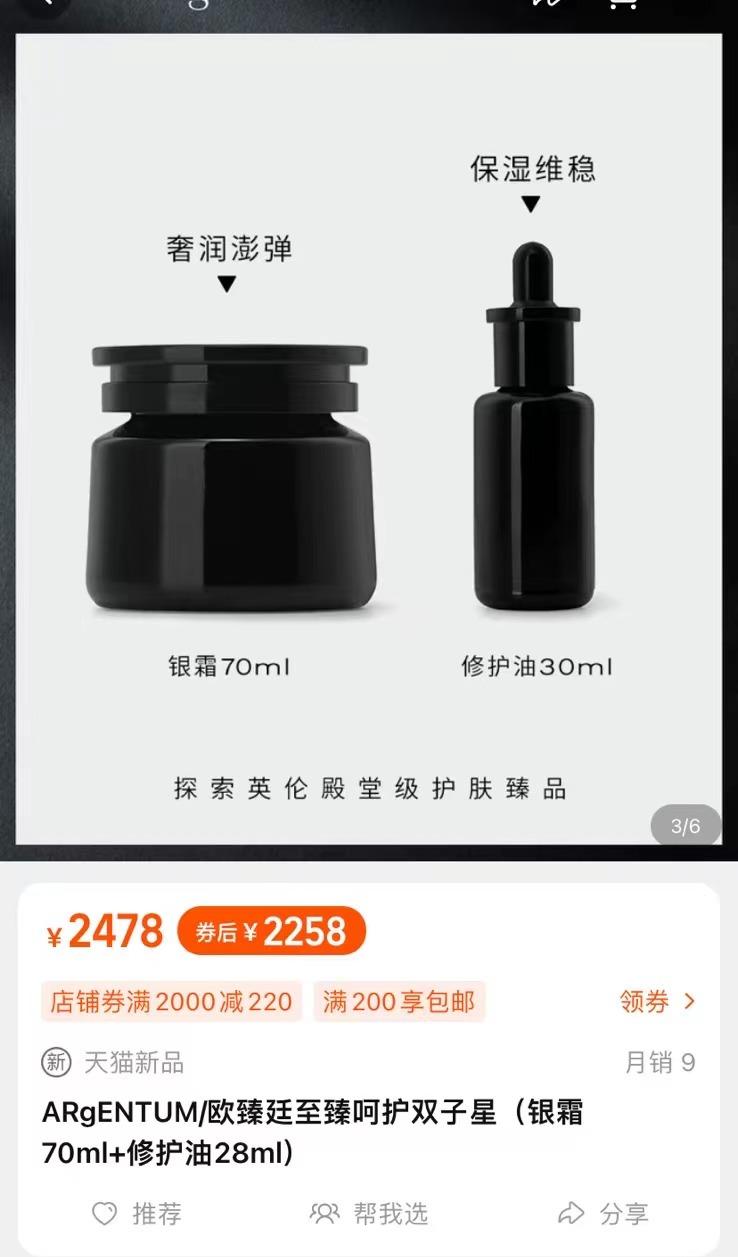The height and width of the screenshot is (1257, 738).
Task: Tap the heart icon beside 推荐
Action: (103, 1214)
